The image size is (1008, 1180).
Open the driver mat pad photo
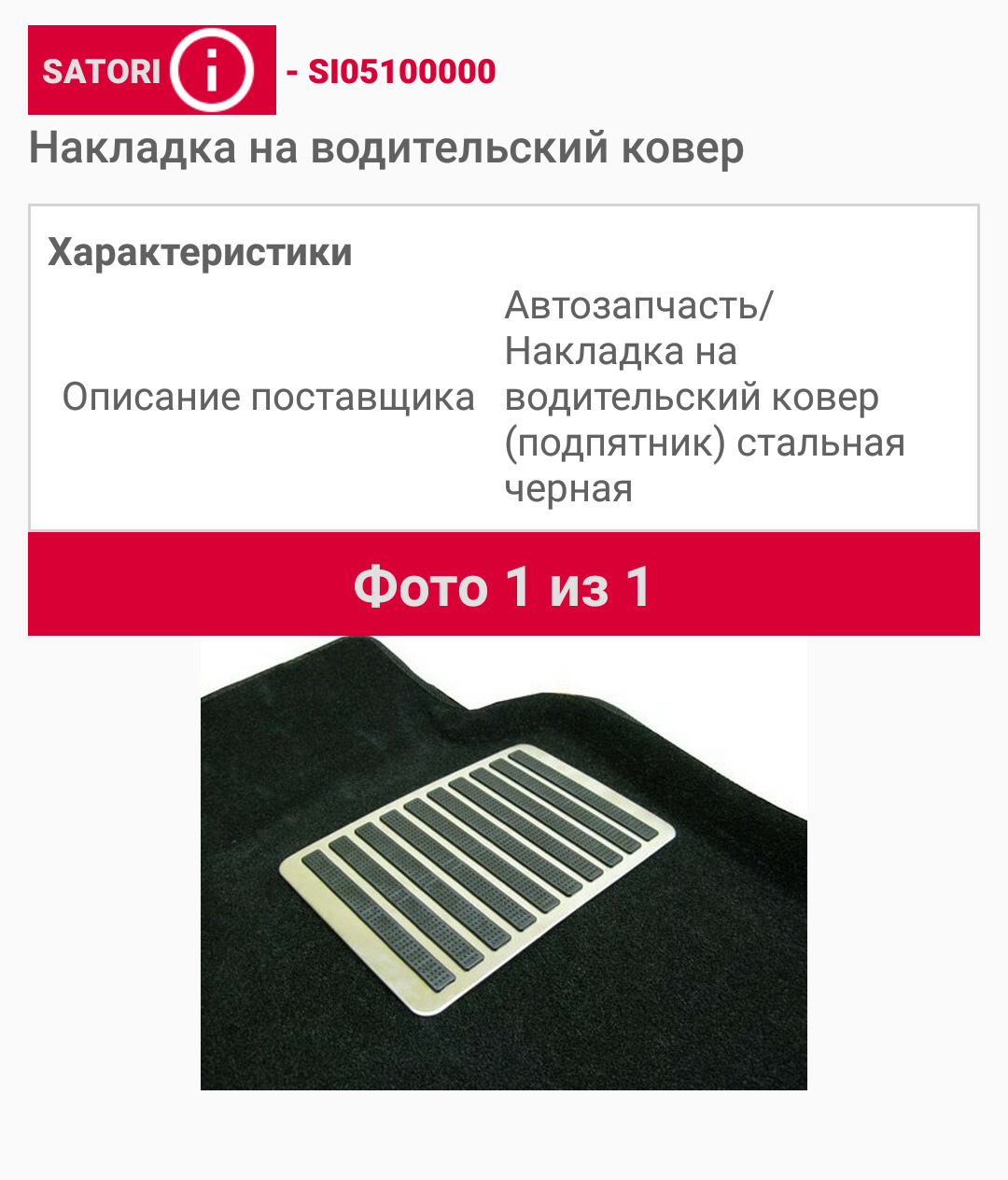click(504, 863)
